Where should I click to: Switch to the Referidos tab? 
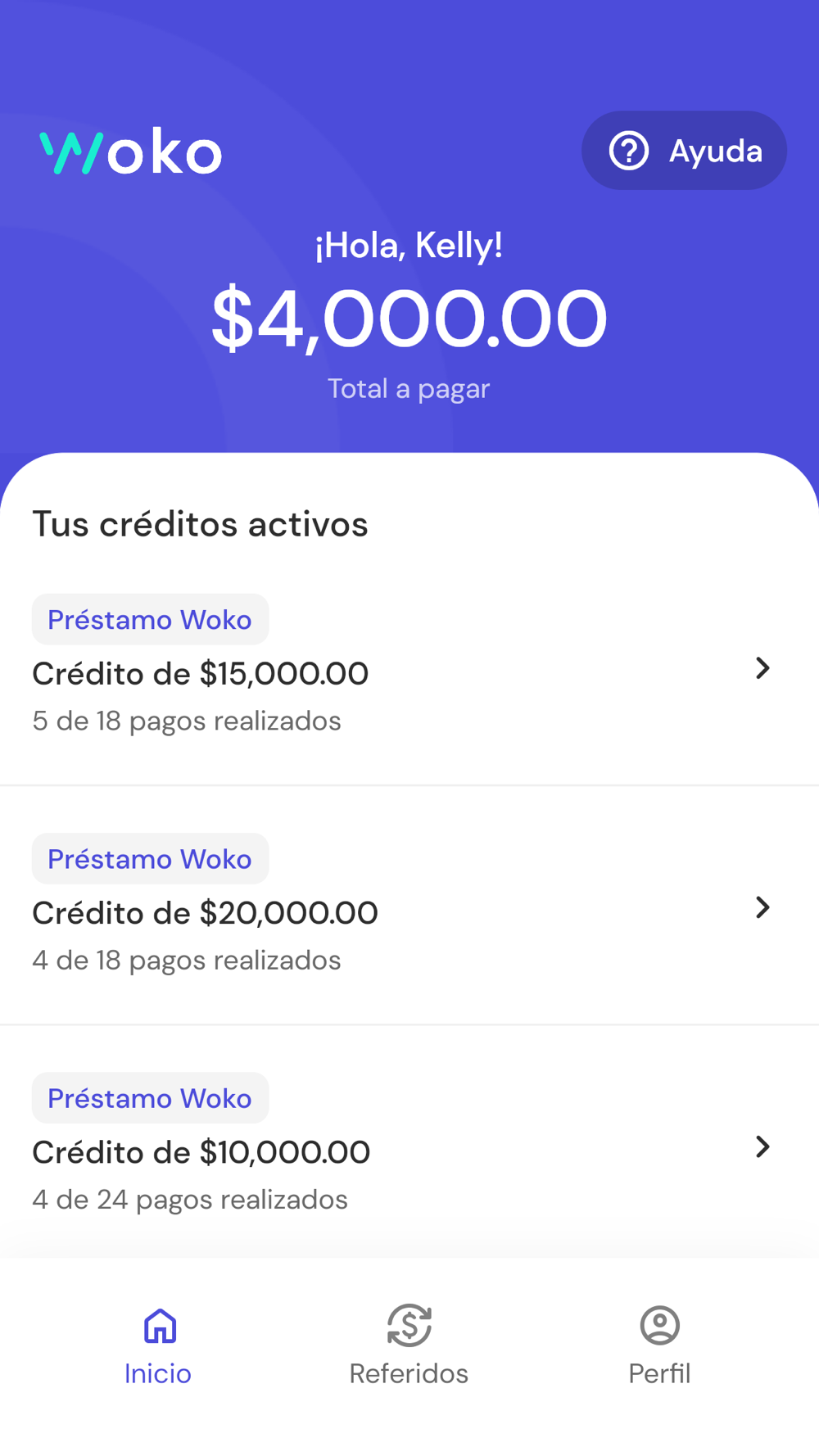(x=409, y=1345)
